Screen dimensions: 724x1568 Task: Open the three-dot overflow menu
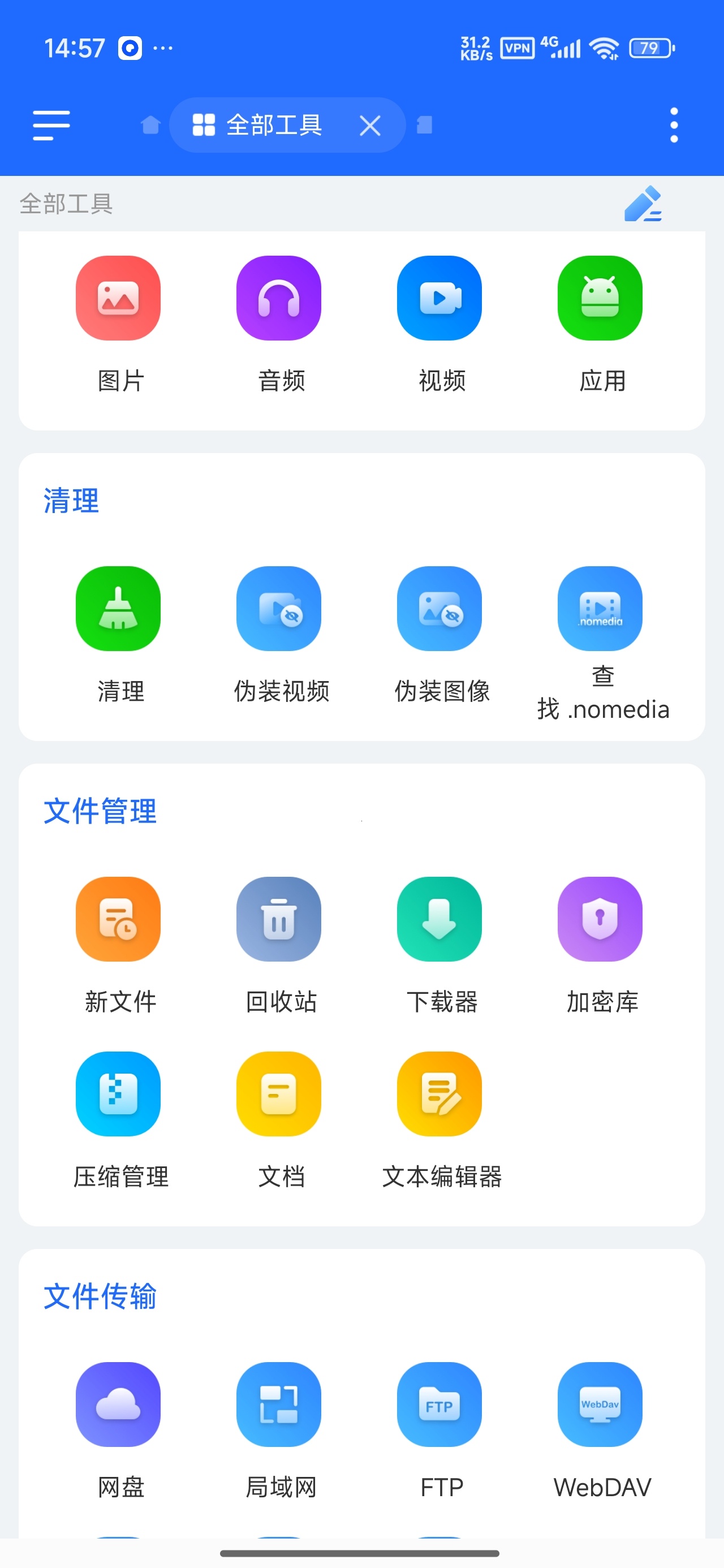[x=674, y=126]
